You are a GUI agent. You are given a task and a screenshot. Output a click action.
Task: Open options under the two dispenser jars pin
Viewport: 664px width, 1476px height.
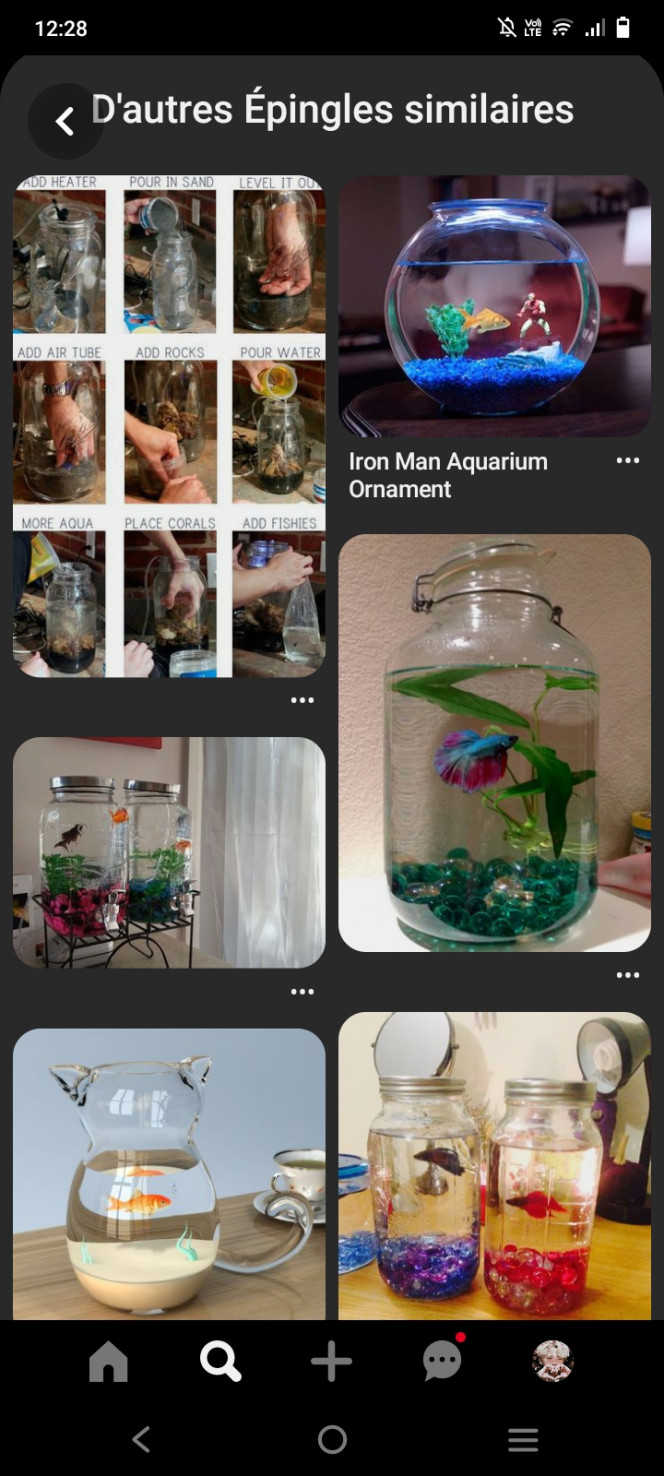(x=302, y=992)
